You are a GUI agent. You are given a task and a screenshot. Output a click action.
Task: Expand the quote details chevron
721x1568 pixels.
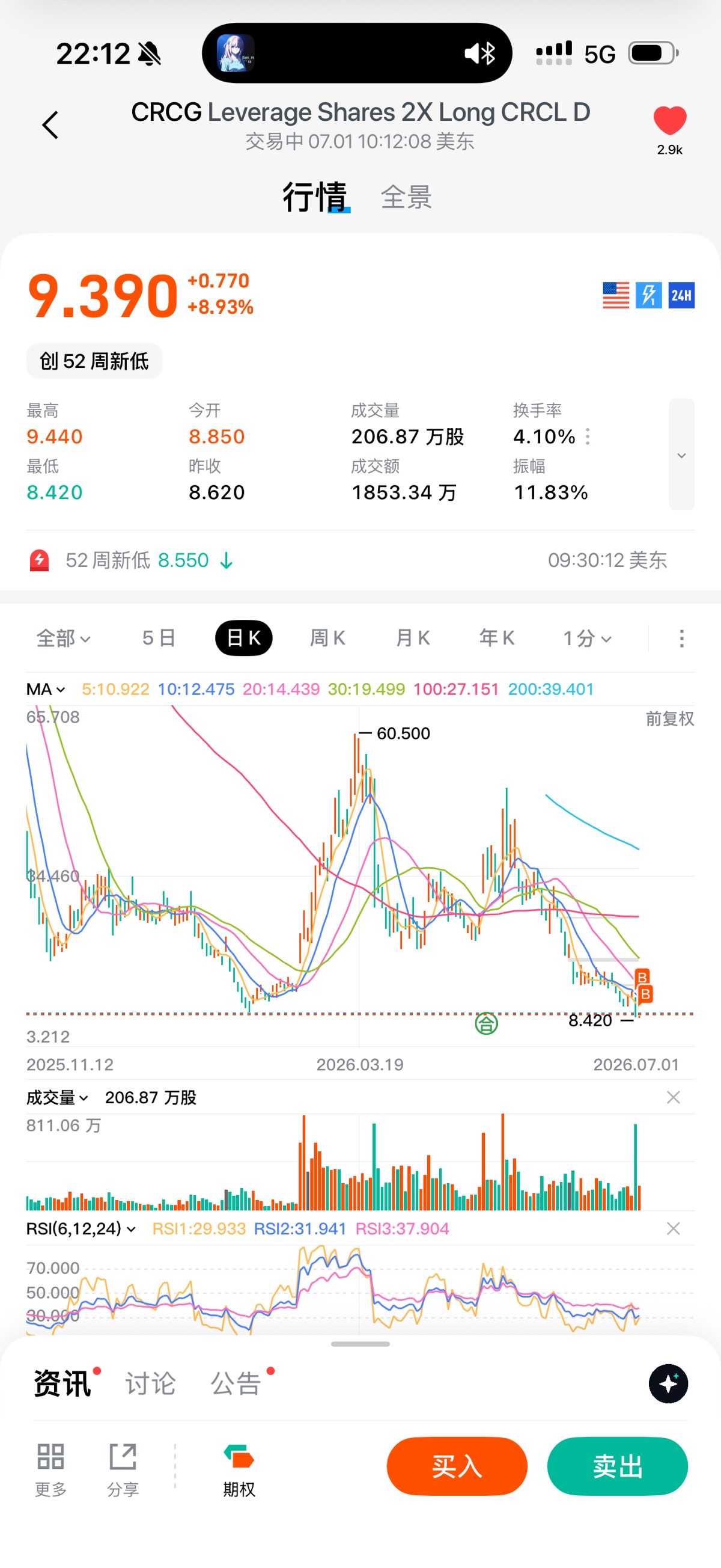point(681,454)
